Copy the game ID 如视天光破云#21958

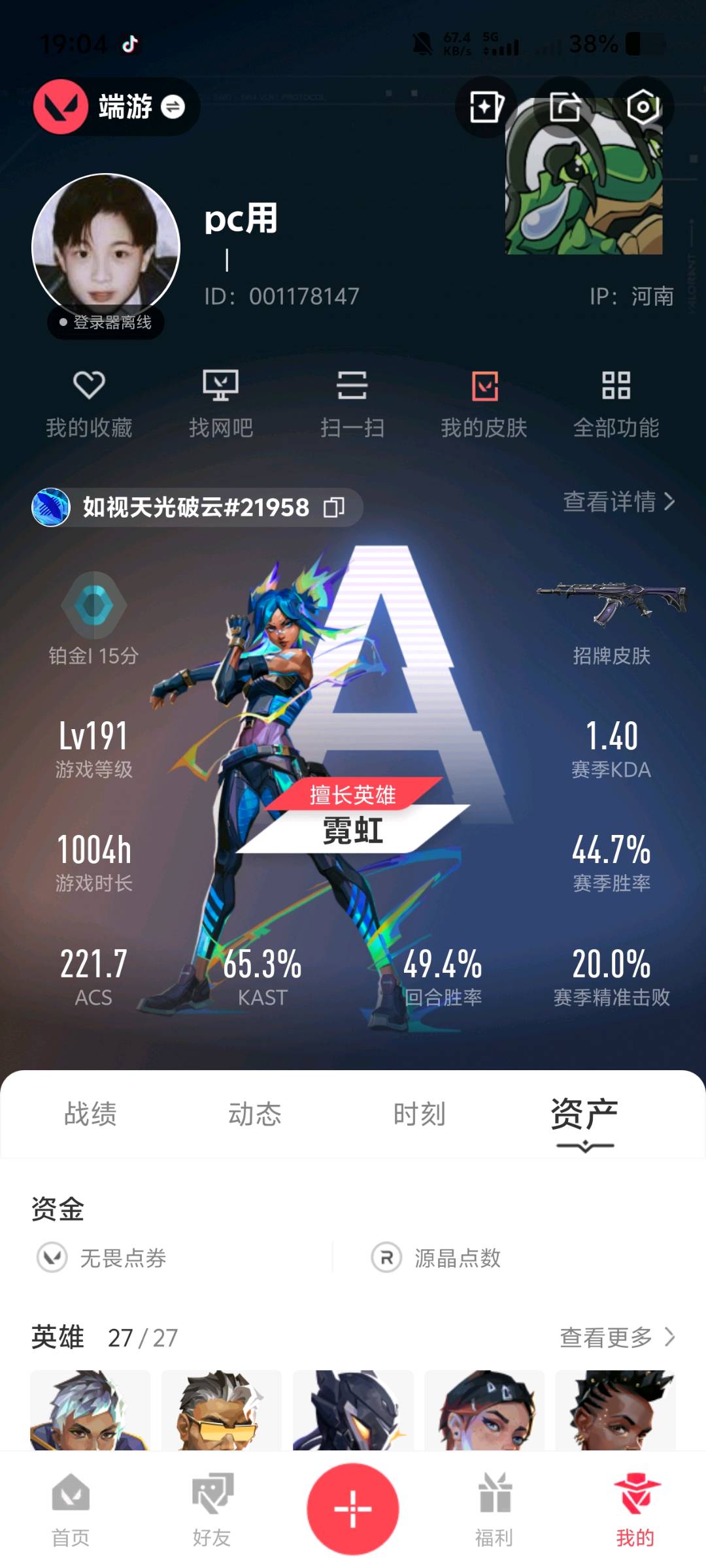[x=334, y=507]
